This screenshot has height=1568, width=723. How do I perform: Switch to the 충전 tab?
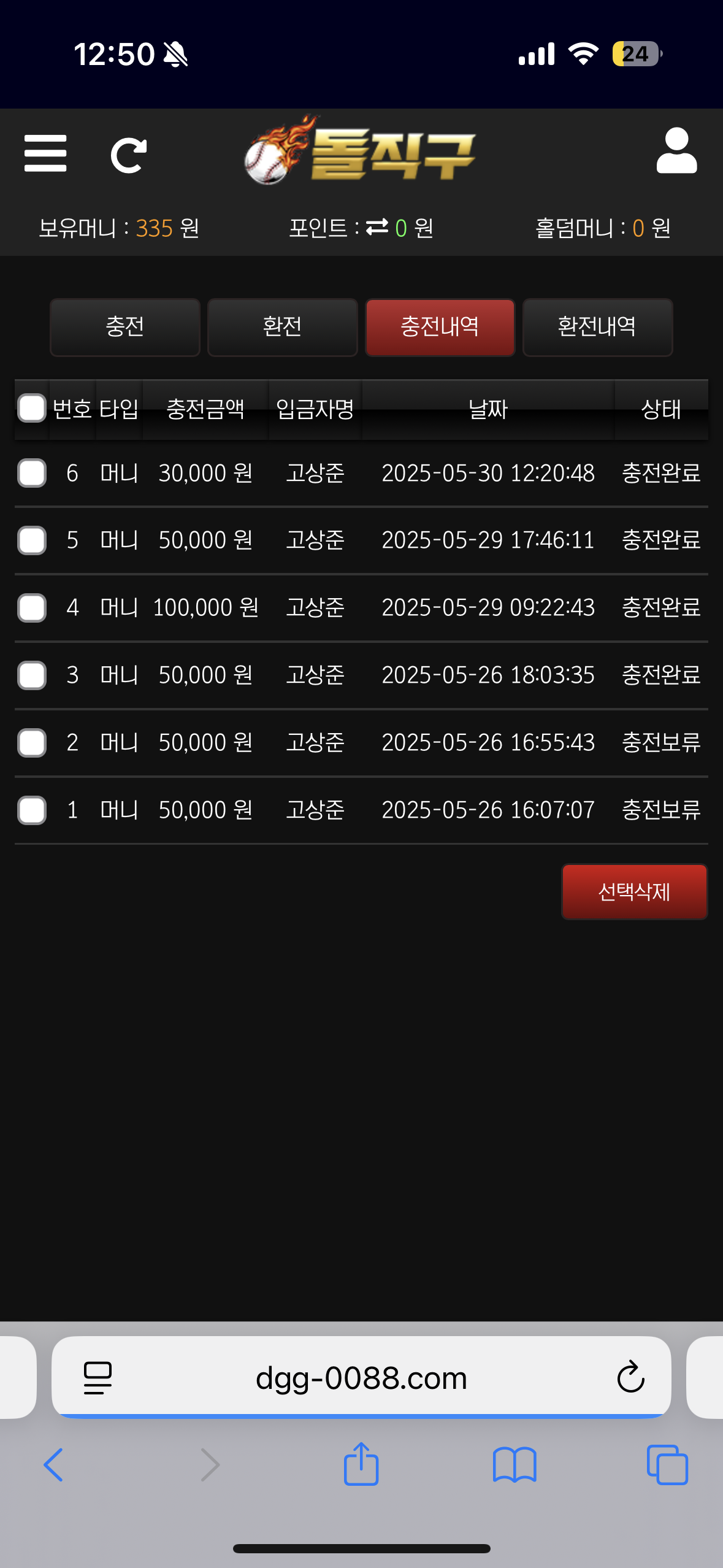(125, 327)
